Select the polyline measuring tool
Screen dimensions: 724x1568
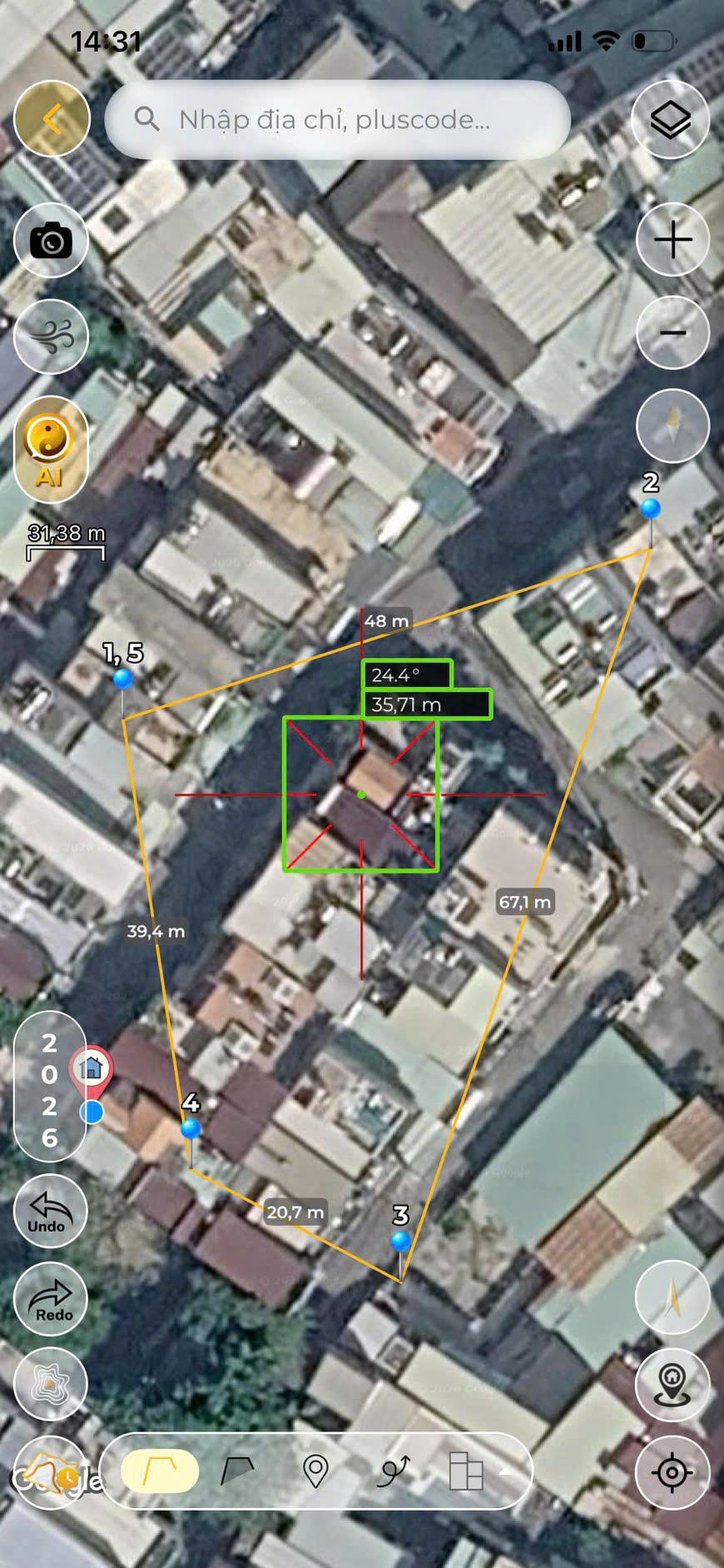click(x=160, y=1471)
